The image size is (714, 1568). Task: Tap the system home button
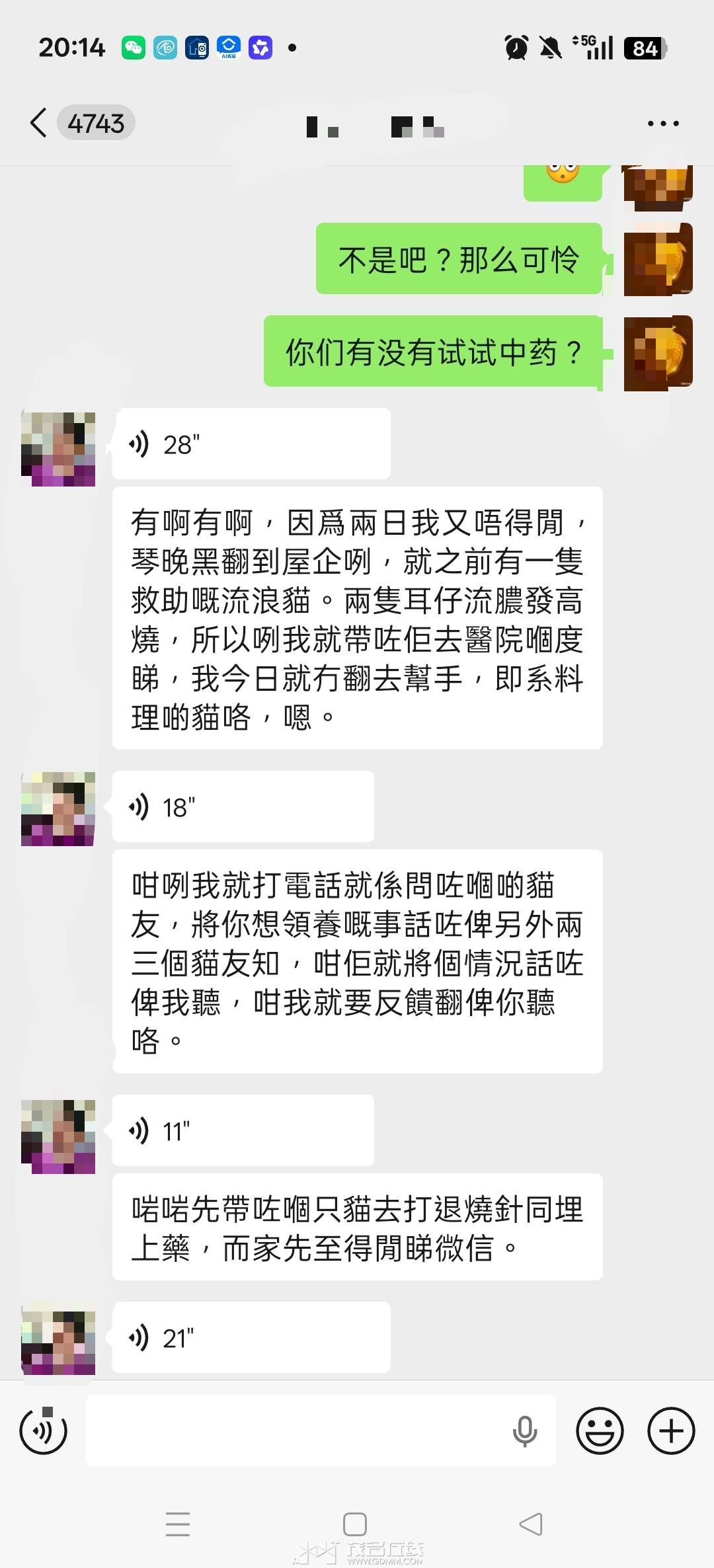pyautogui.click(x=355, y=1524)
